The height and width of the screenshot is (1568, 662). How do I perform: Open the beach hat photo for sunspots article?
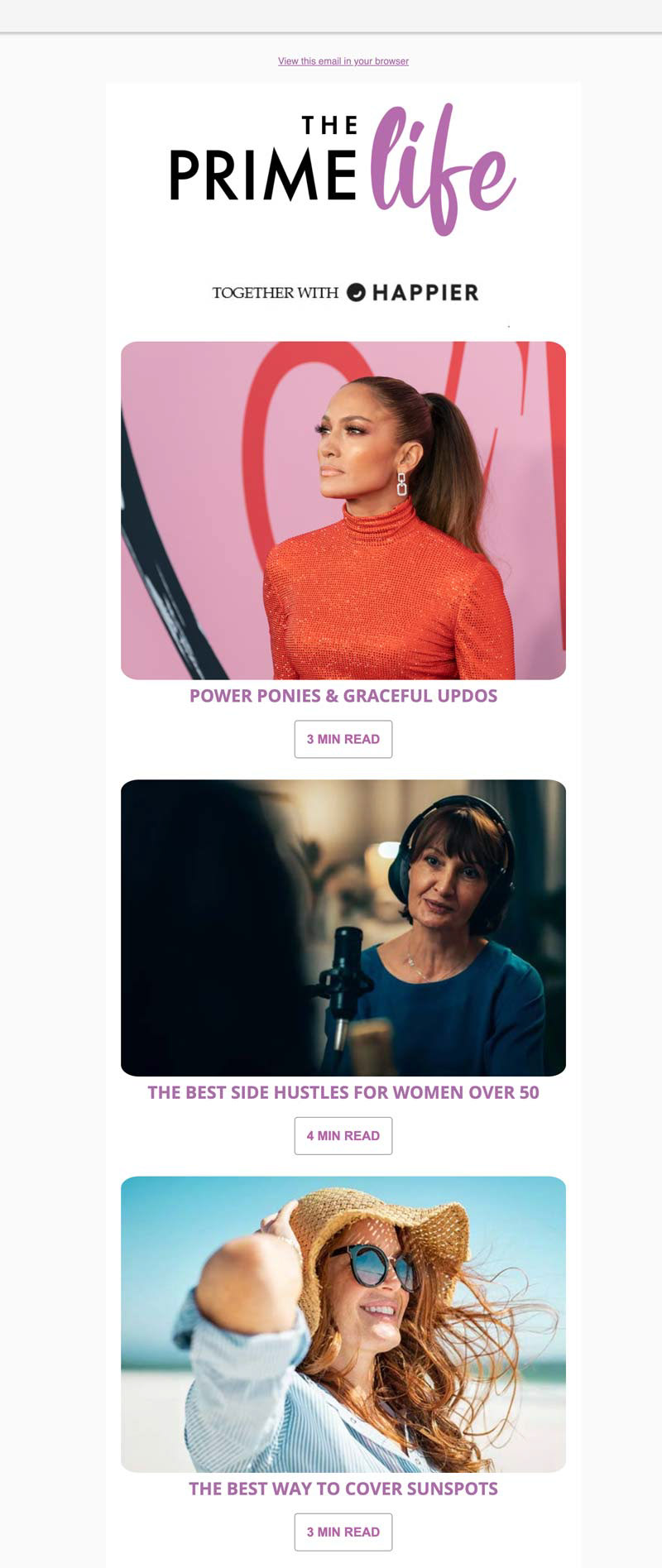click(343, 1323)
